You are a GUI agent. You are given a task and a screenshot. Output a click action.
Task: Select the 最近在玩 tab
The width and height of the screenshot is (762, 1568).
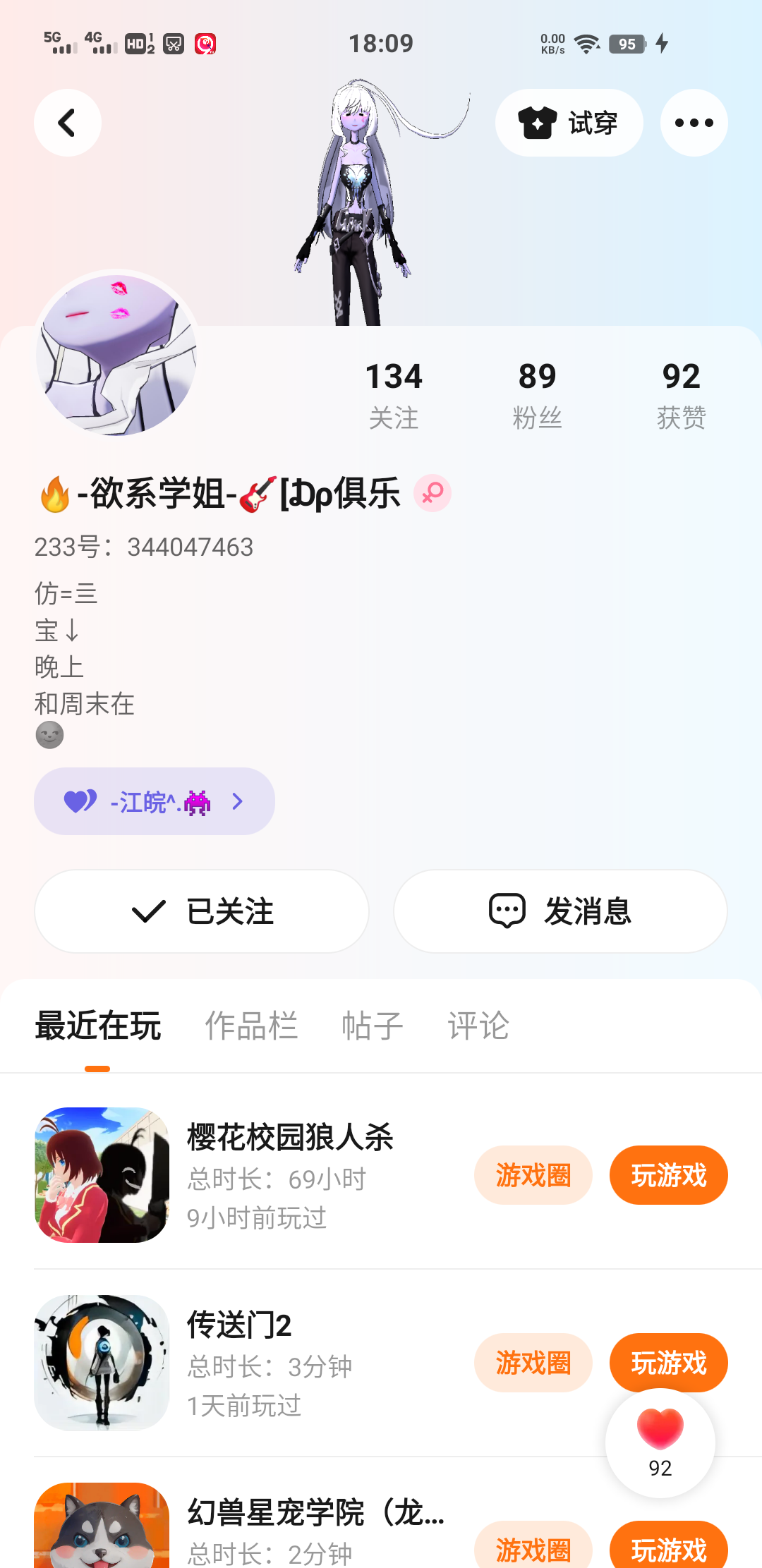coord(98,1026)
